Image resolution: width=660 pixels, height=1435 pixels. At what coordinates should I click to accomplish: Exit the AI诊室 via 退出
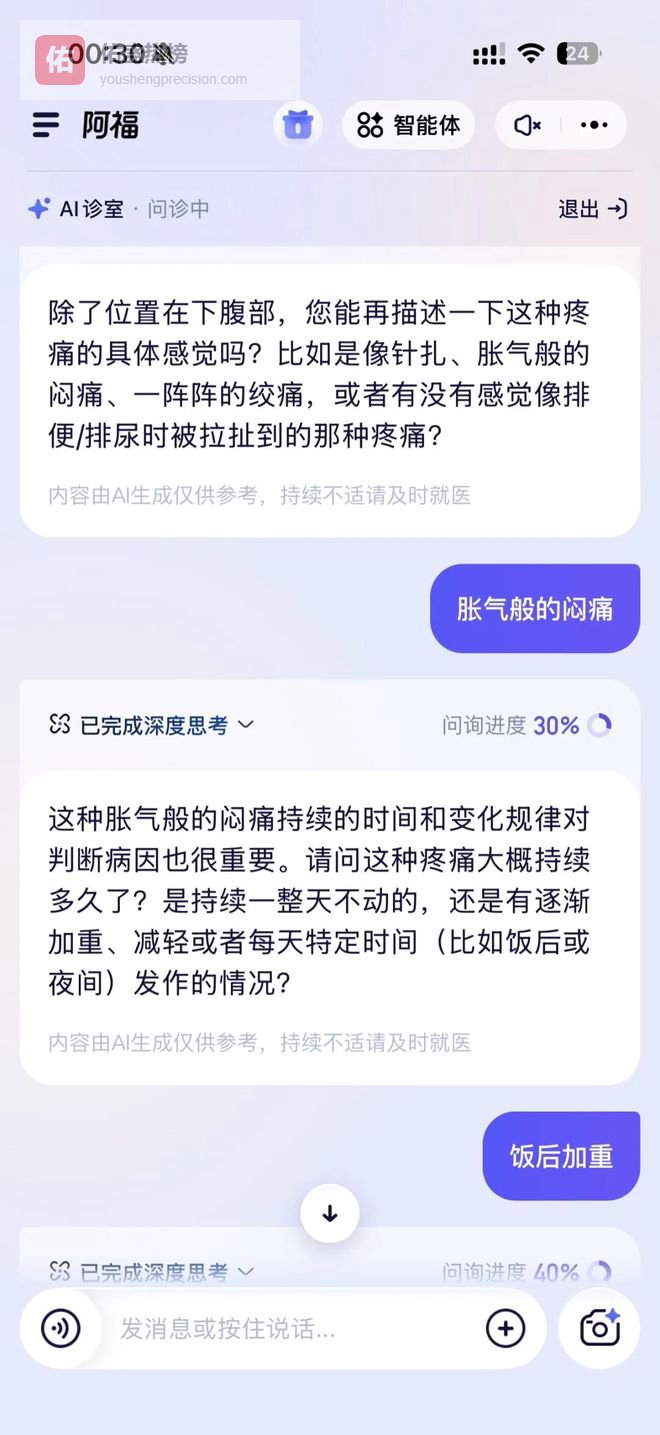[592, 209]
